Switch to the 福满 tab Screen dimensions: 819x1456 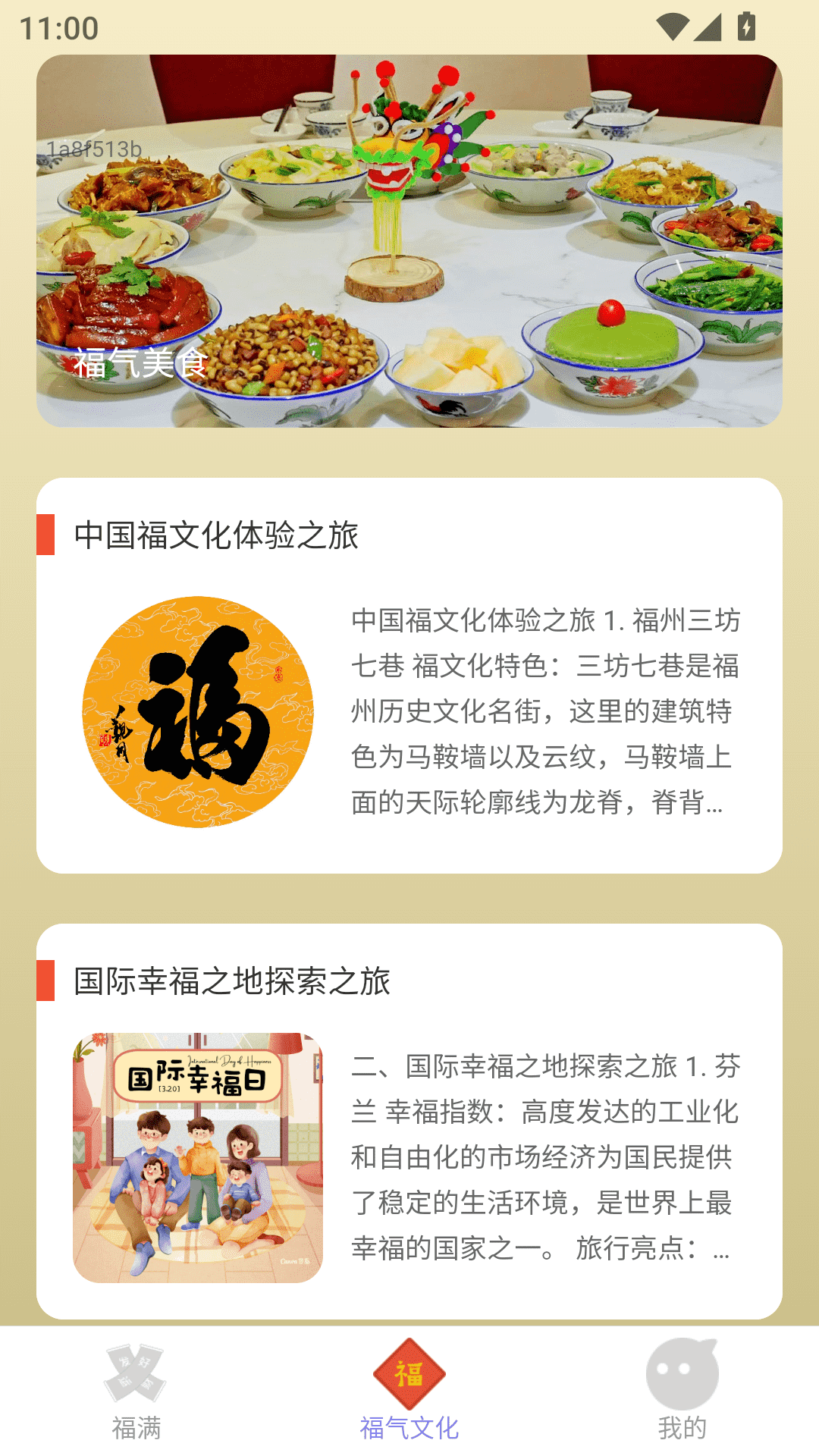(136, 1391)
